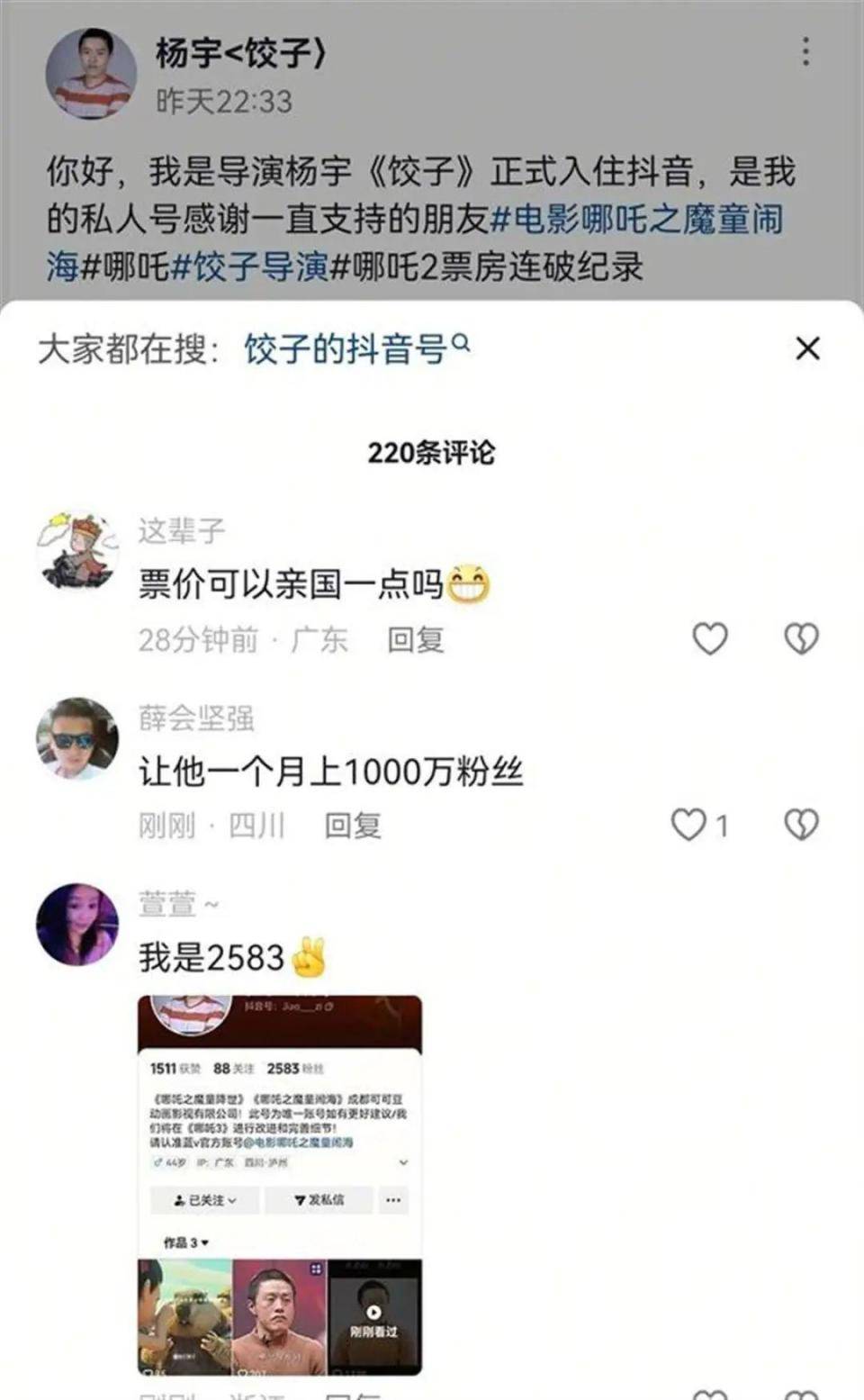Like 这辈子's comment with the heart icon

(710, 639)
